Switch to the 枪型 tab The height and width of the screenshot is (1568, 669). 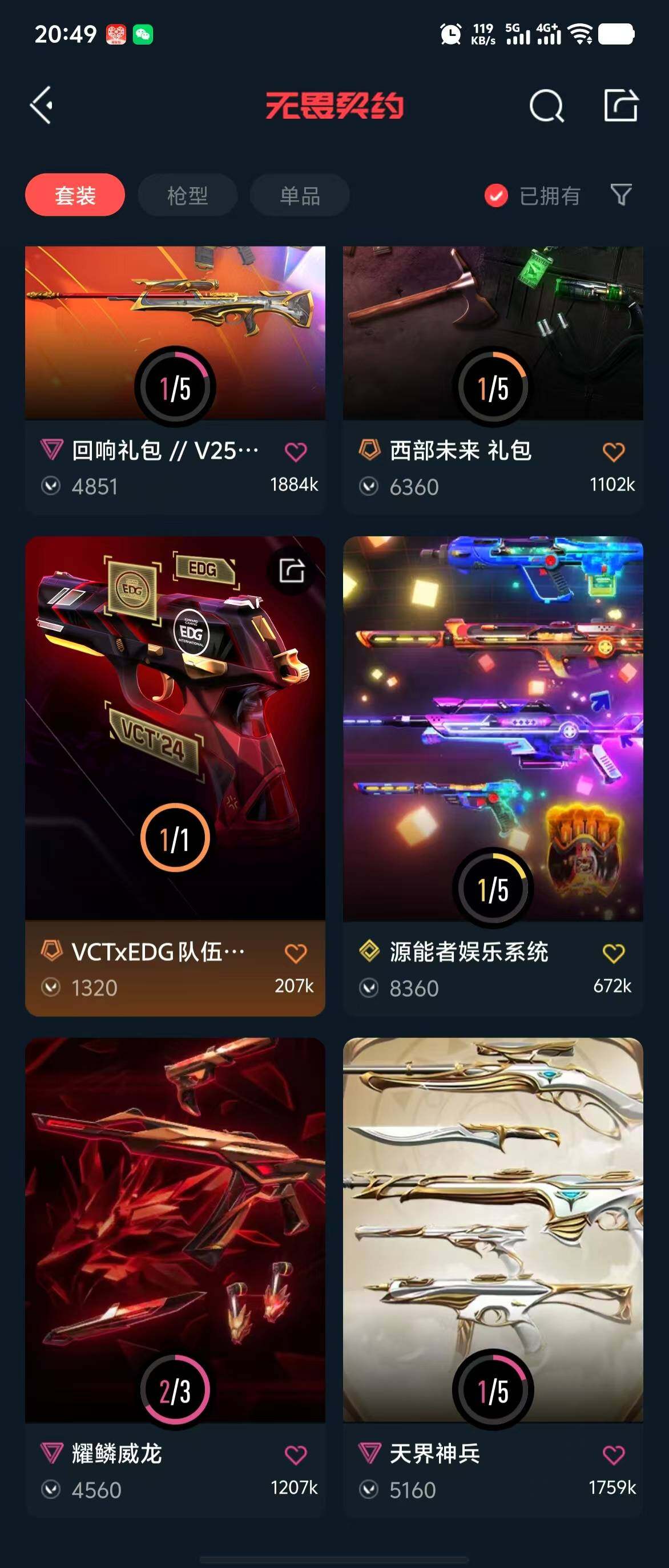click(187, 195)
